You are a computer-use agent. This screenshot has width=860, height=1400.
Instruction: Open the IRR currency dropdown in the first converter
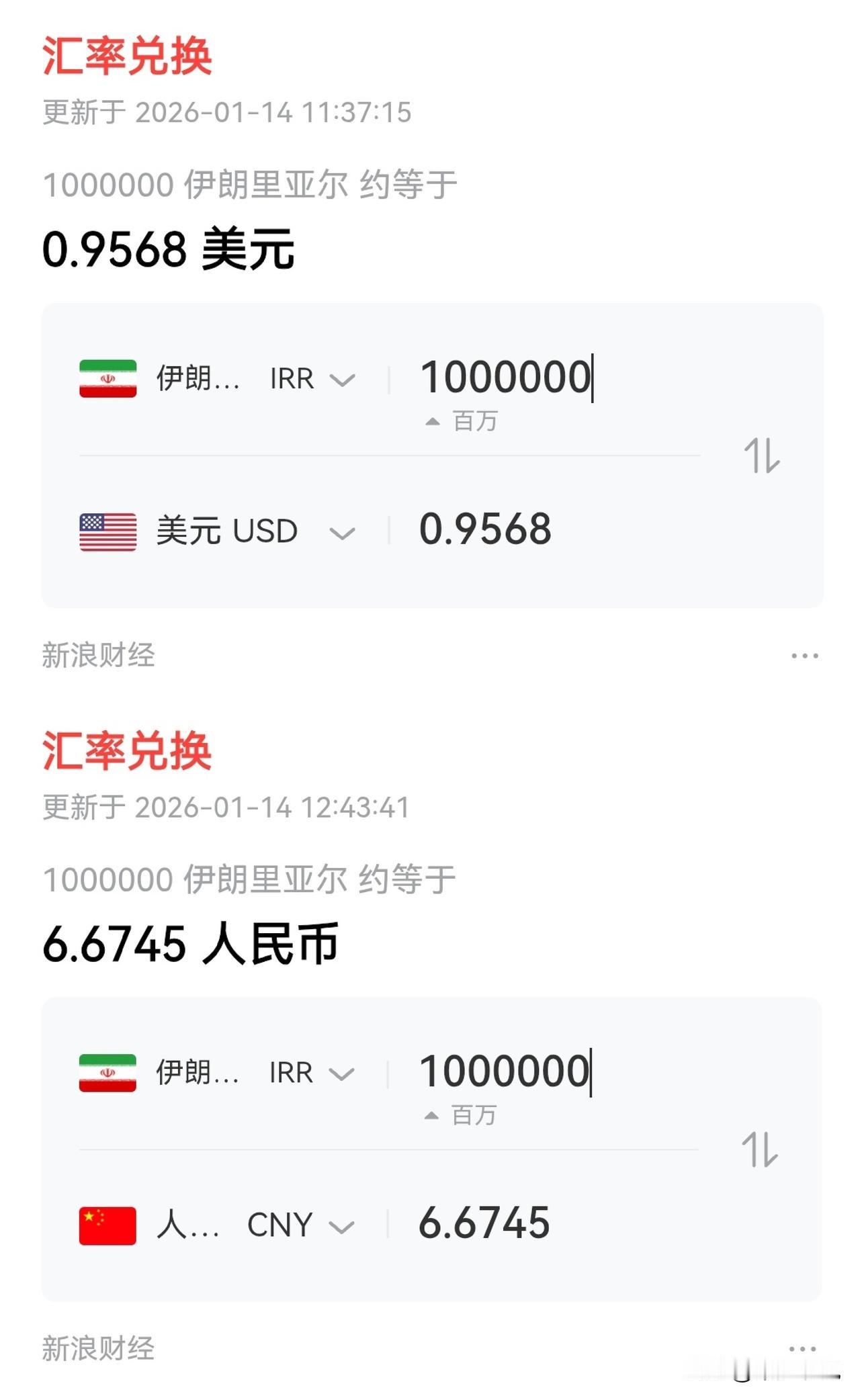[x=341, y=379]
